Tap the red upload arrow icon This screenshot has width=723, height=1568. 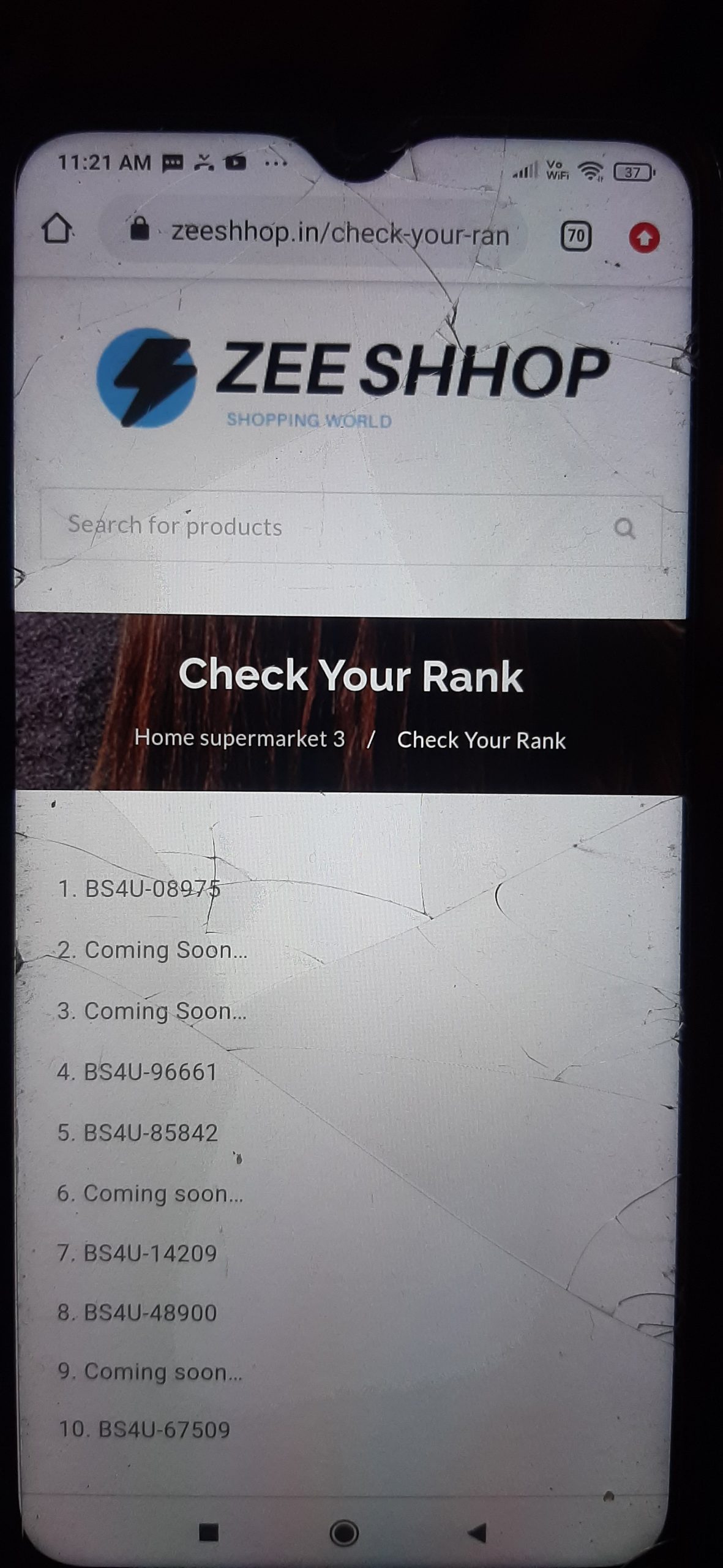click(x=644, y=237)
